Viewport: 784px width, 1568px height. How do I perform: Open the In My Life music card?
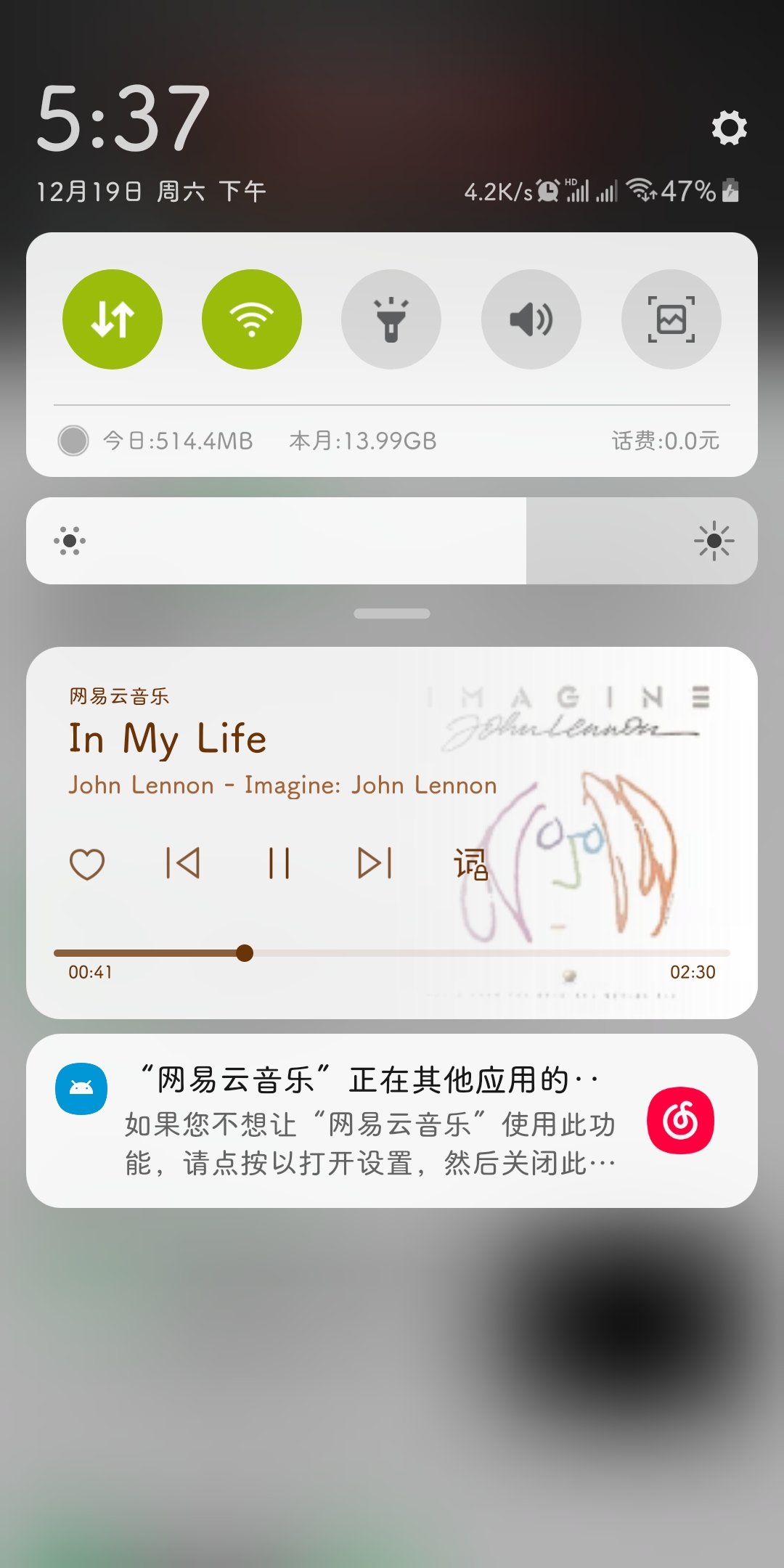pos(392,833)
